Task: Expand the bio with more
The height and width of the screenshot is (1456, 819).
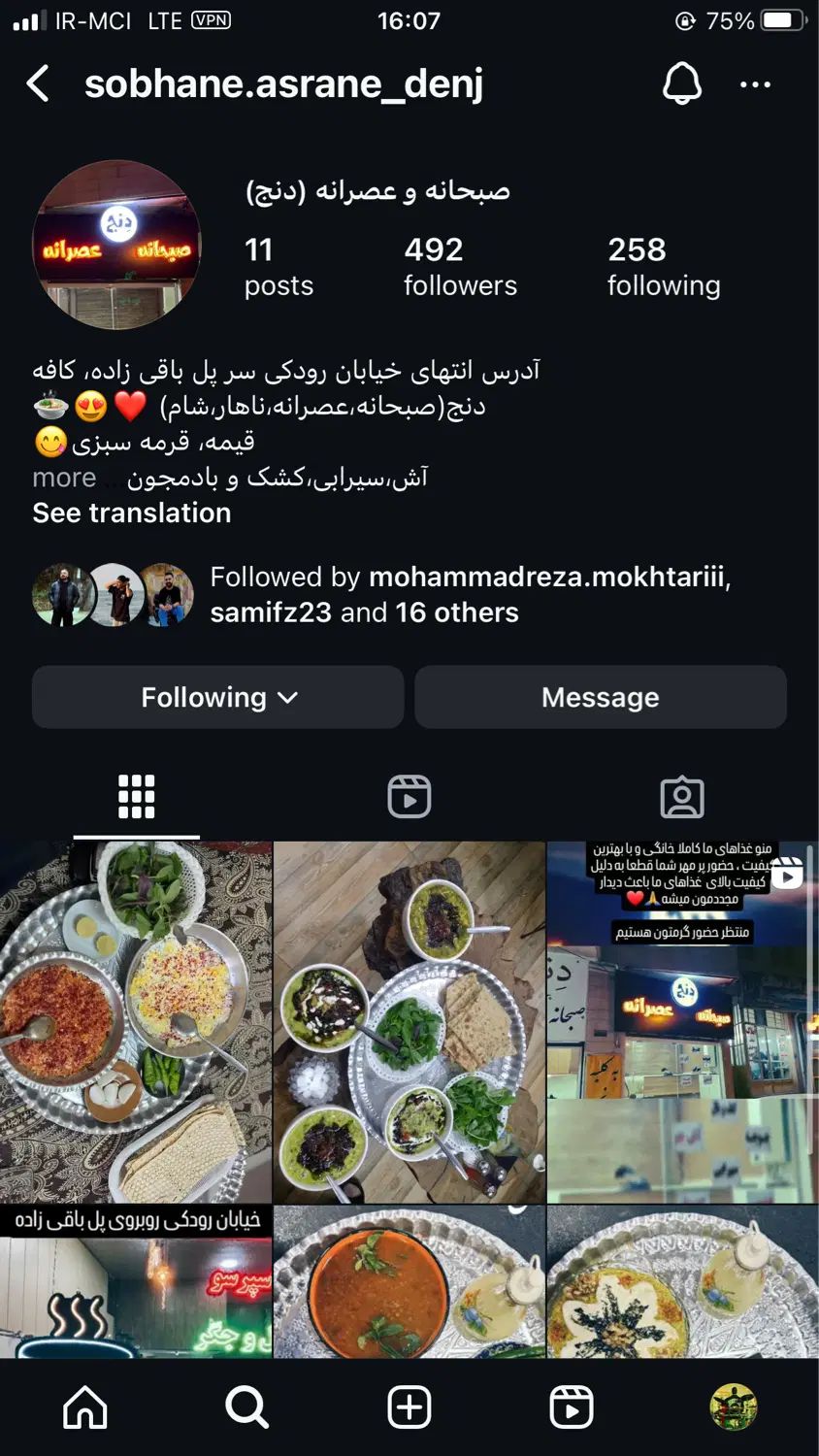Action: (64, 478)
